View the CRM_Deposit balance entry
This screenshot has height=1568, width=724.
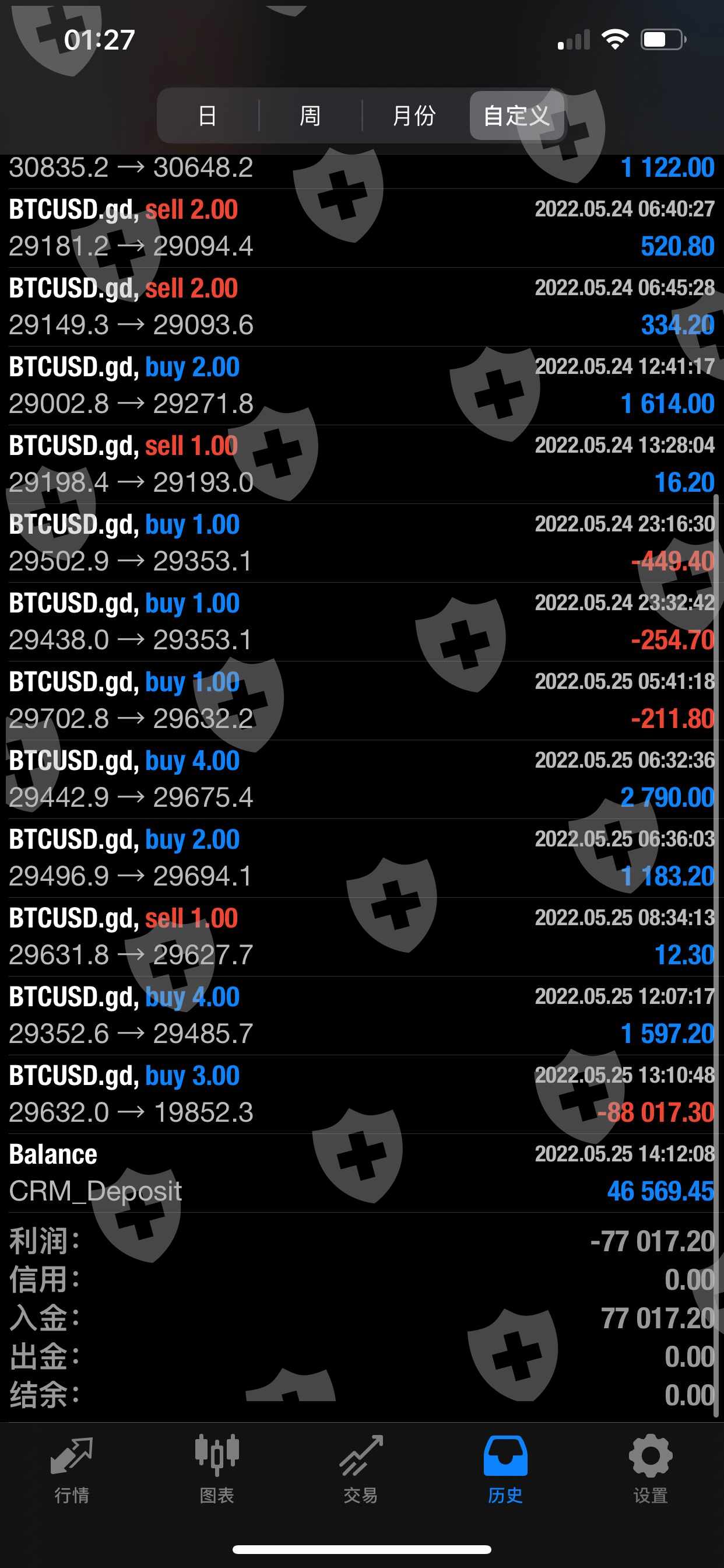point(361,1173)
